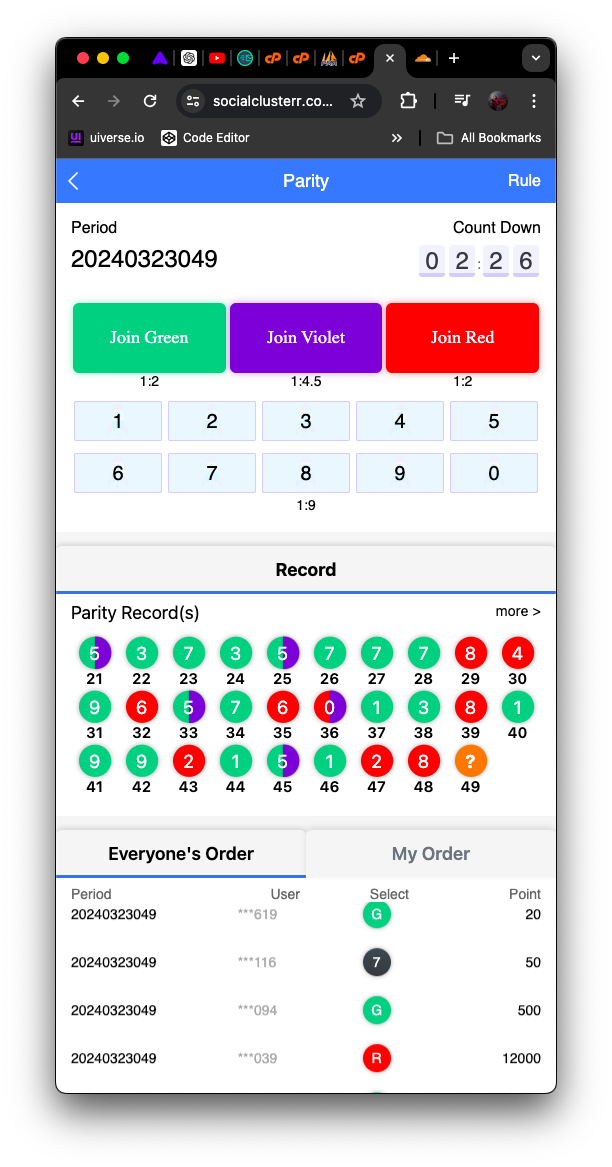Select number 9
Viewport: 612px width, 1167px height.
coord(400,473)
